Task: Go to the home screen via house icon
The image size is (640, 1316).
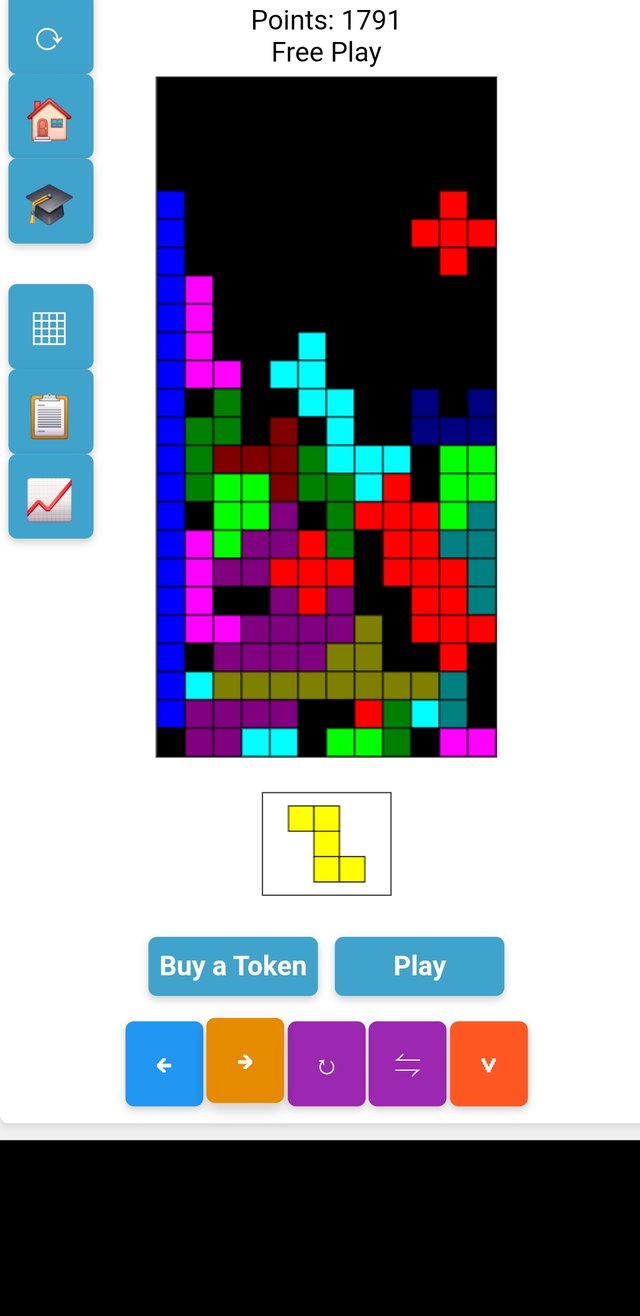Action: pyautogui.click(x=50, y=117)
